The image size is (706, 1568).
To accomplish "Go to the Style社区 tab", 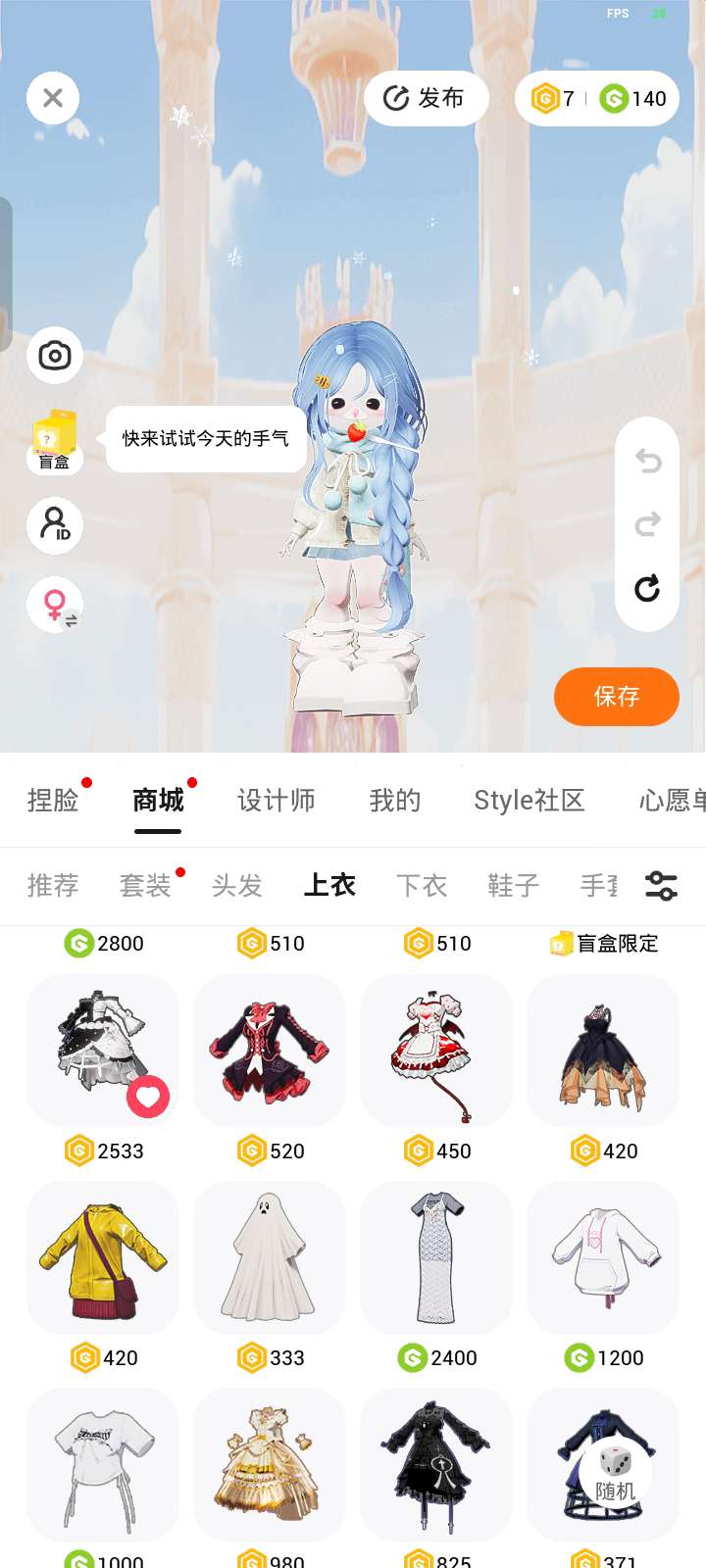I will coord(529,801).
